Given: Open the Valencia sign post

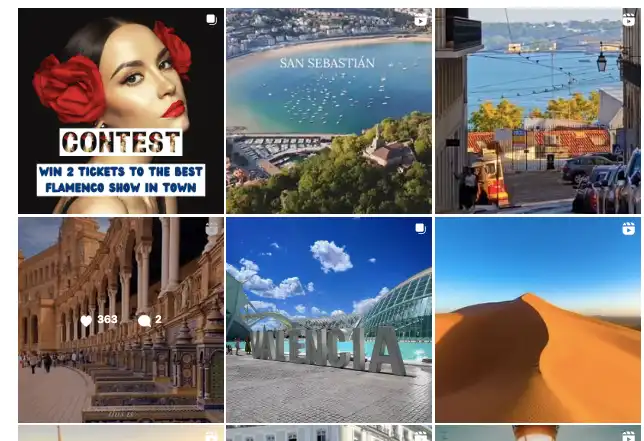Looking at the screenshot, I should tap(329, 320).
